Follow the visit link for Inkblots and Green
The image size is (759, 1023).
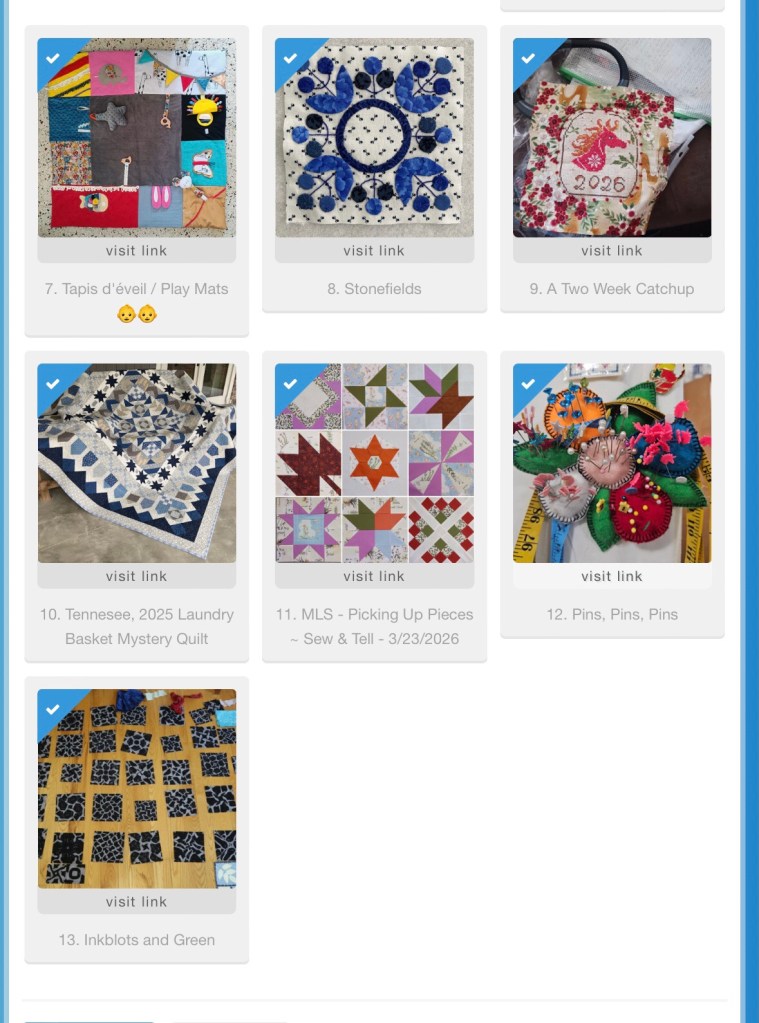tap(137, 902)
